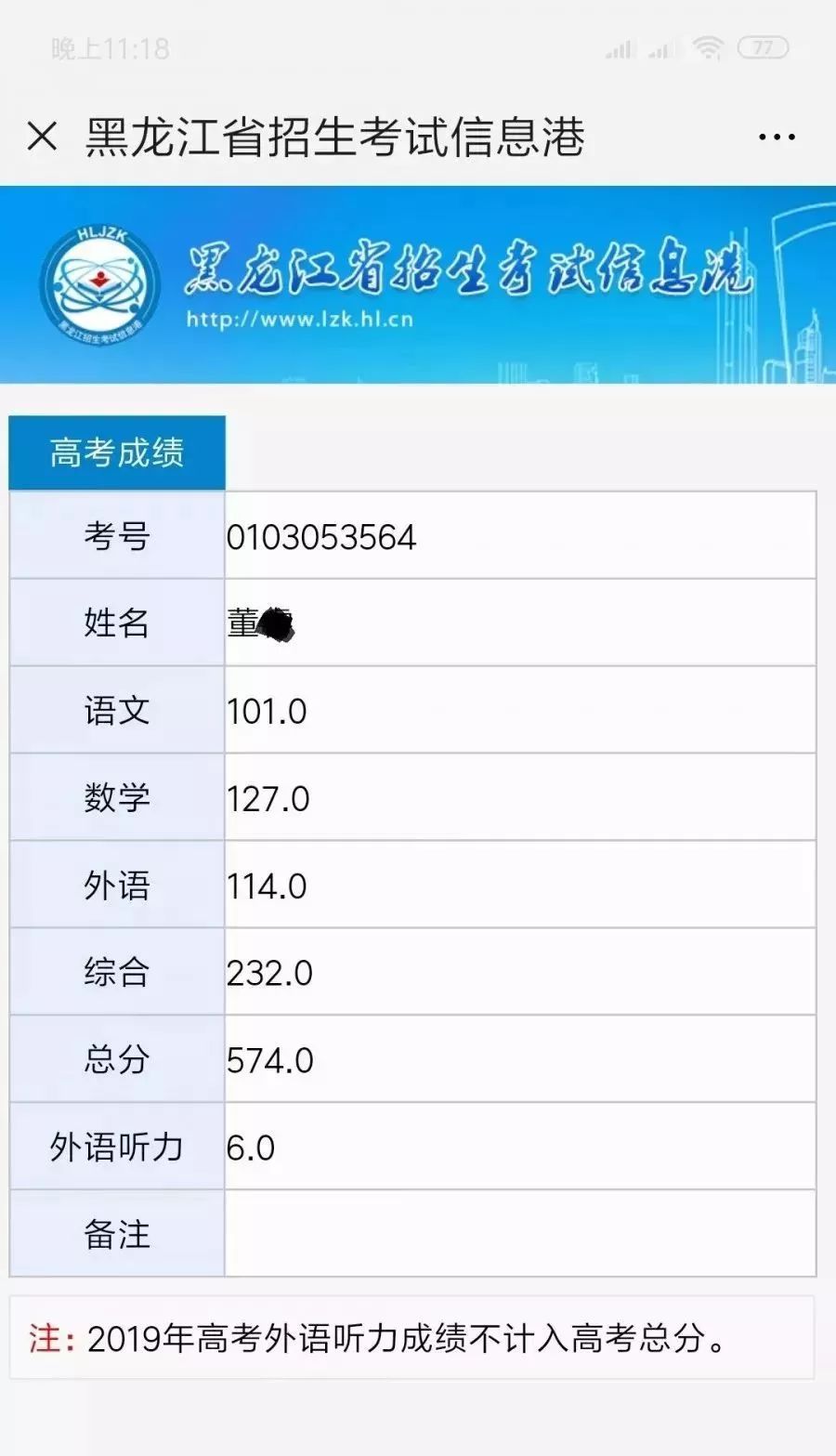The image size is (836, 1456).
Task: Select the 高考成绩 tab
Action: 117,453
